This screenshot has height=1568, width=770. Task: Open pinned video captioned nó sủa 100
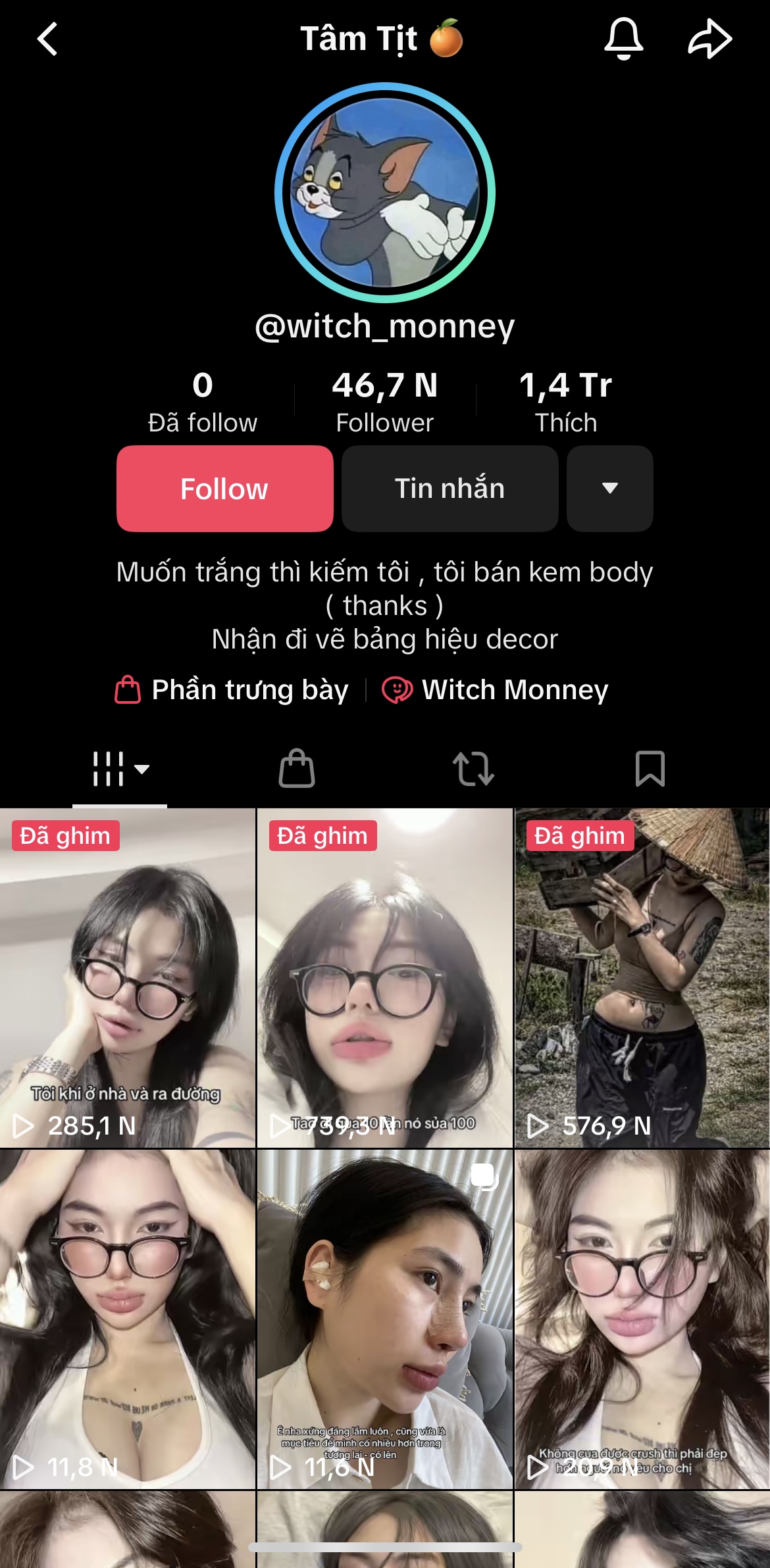(x=384, y=977)
